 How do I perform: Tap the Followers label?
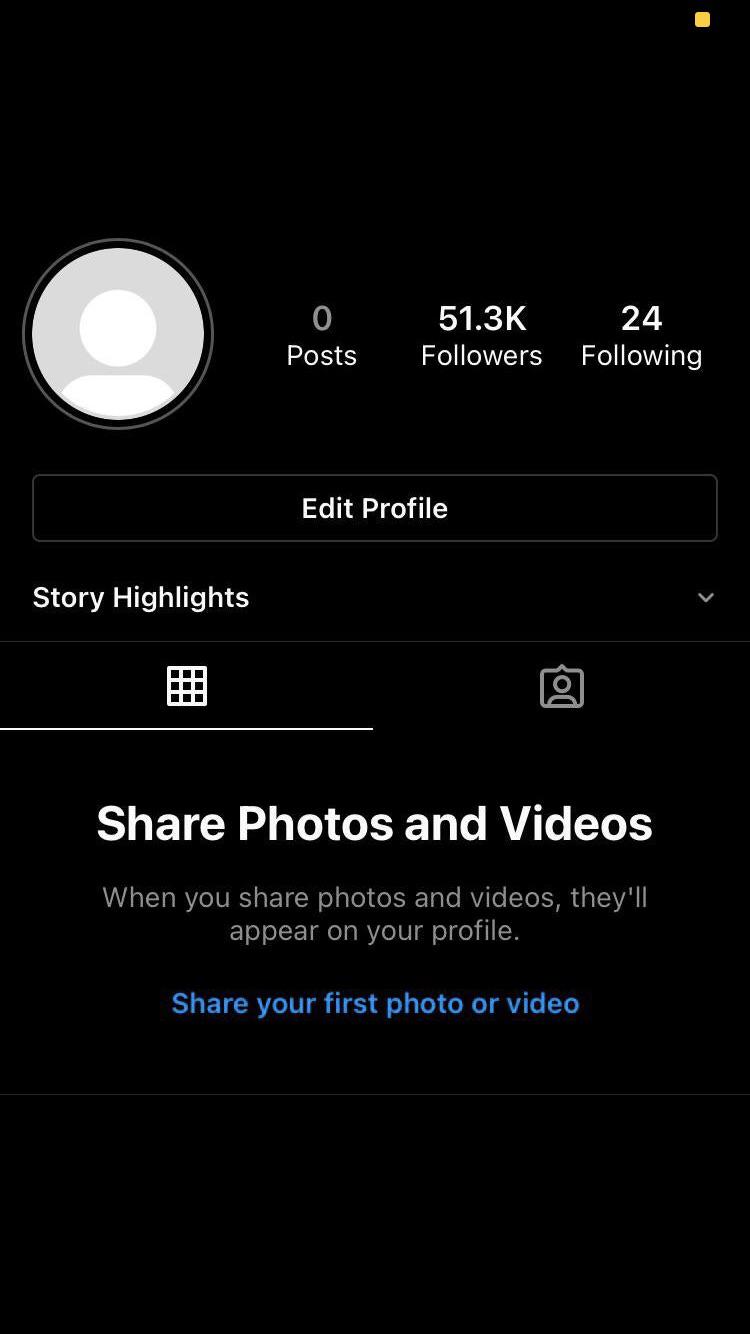(481, 355)
